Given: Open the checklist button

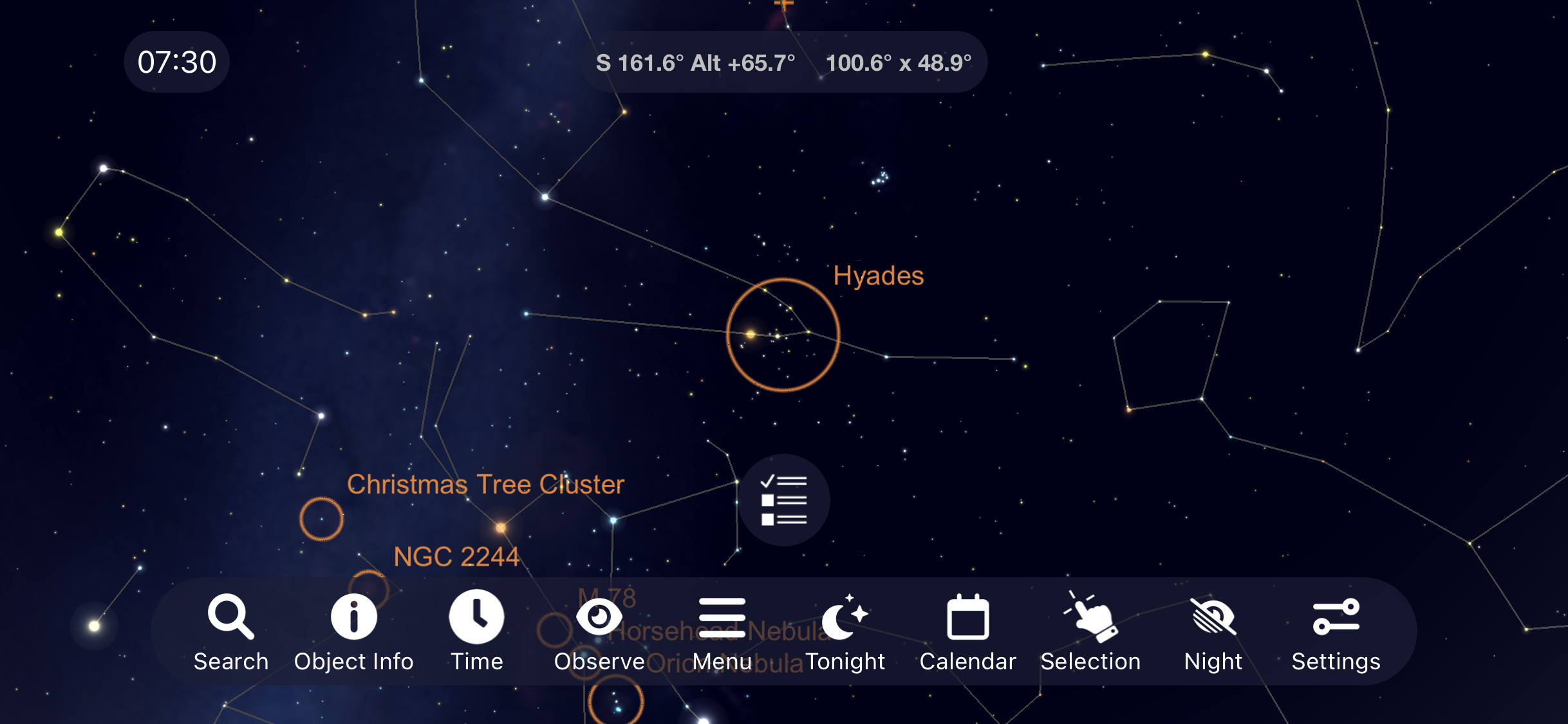Looking at the screenshot, I should [x=783, y=500].
